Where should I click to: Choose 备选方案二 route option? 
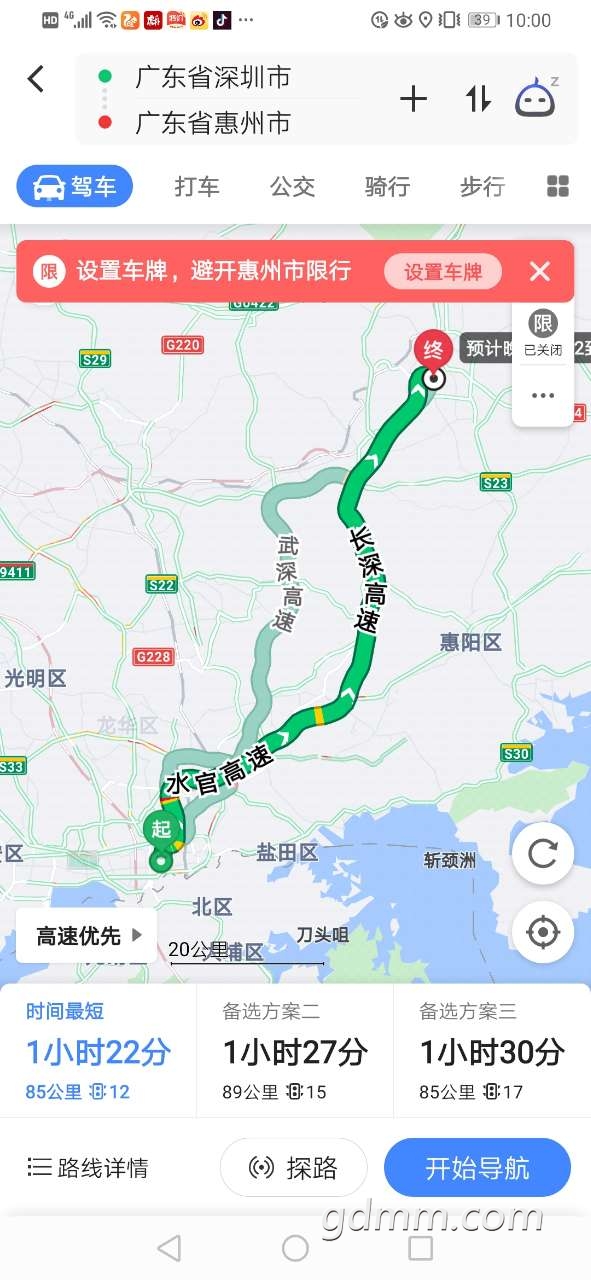tap(295, 1050)
